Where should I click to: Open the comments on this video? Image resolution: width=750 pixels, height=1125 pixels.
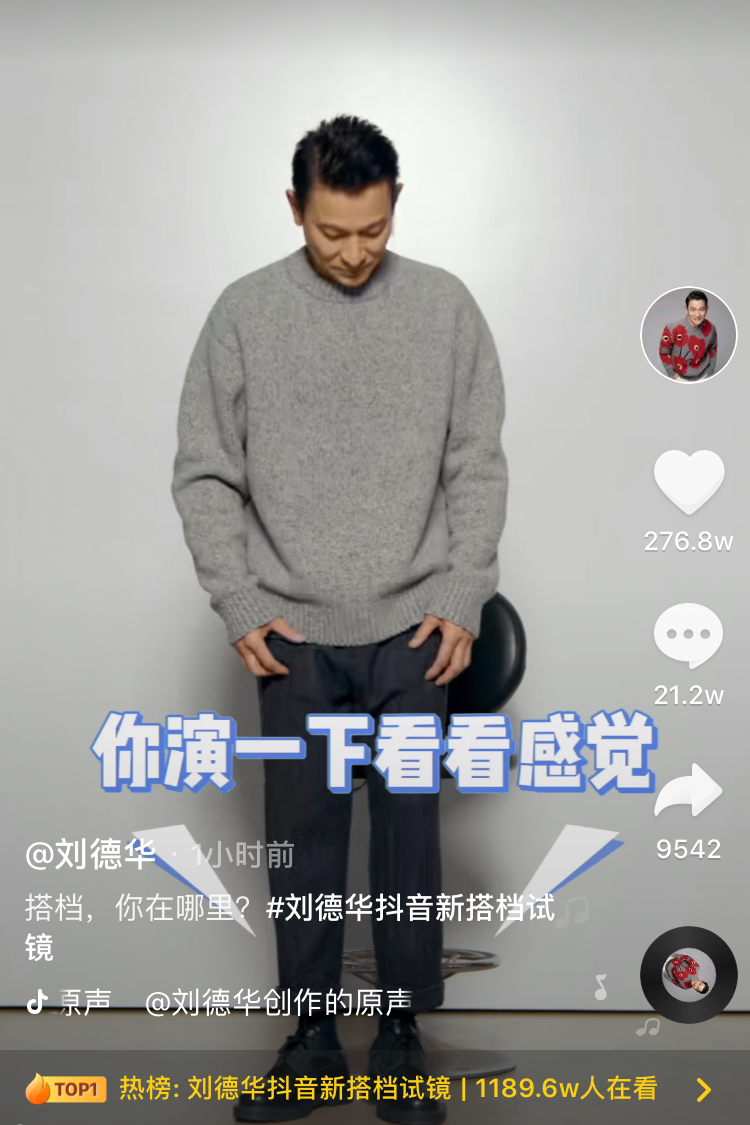click(688, 636)
